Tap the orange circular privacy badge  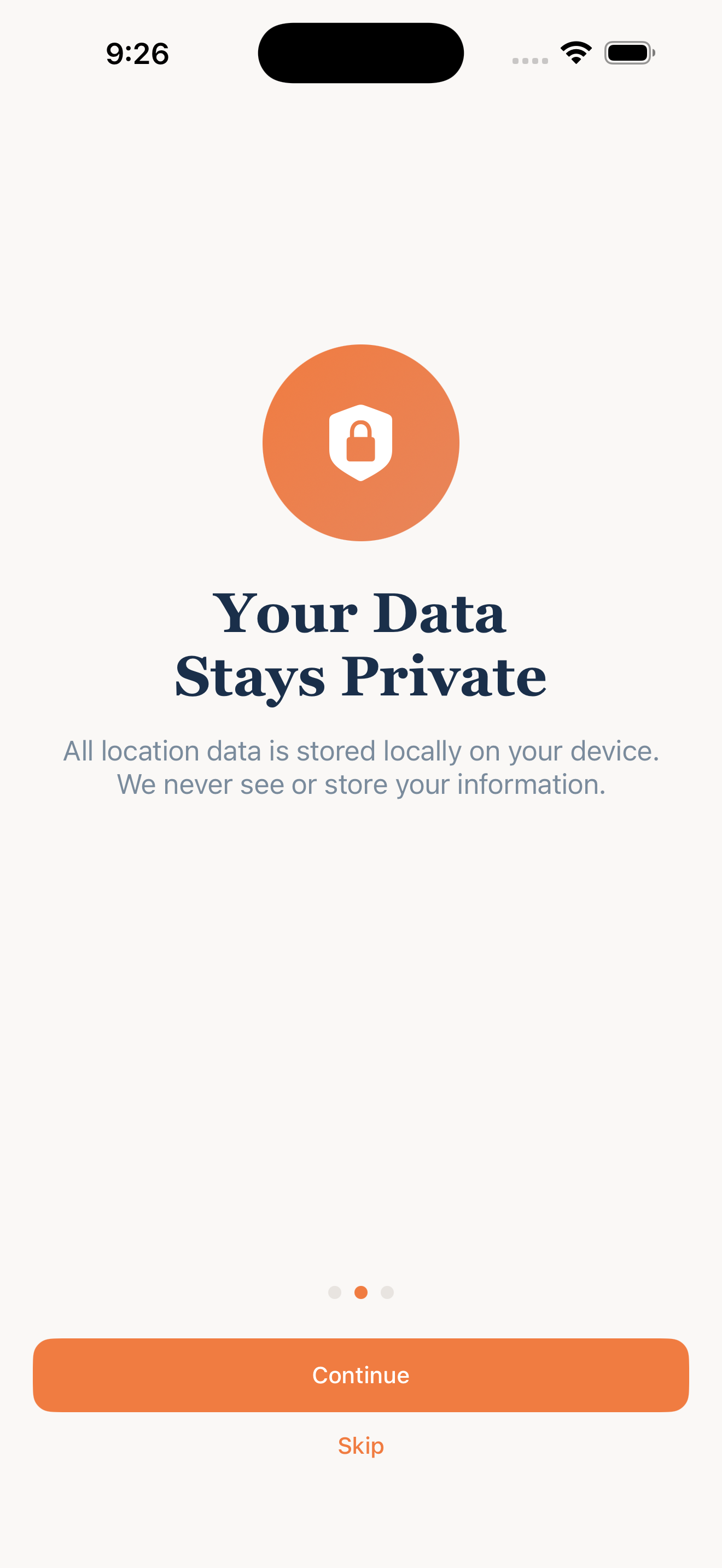tap(360, 442)
